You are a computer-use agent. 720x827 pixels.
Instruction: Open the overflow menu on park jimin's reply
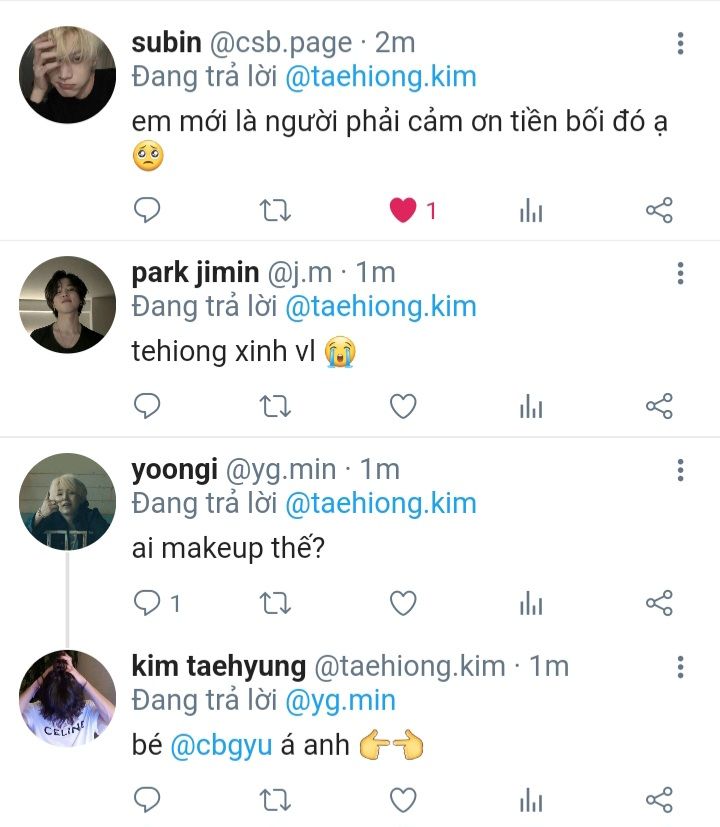[x=680, y=273]
